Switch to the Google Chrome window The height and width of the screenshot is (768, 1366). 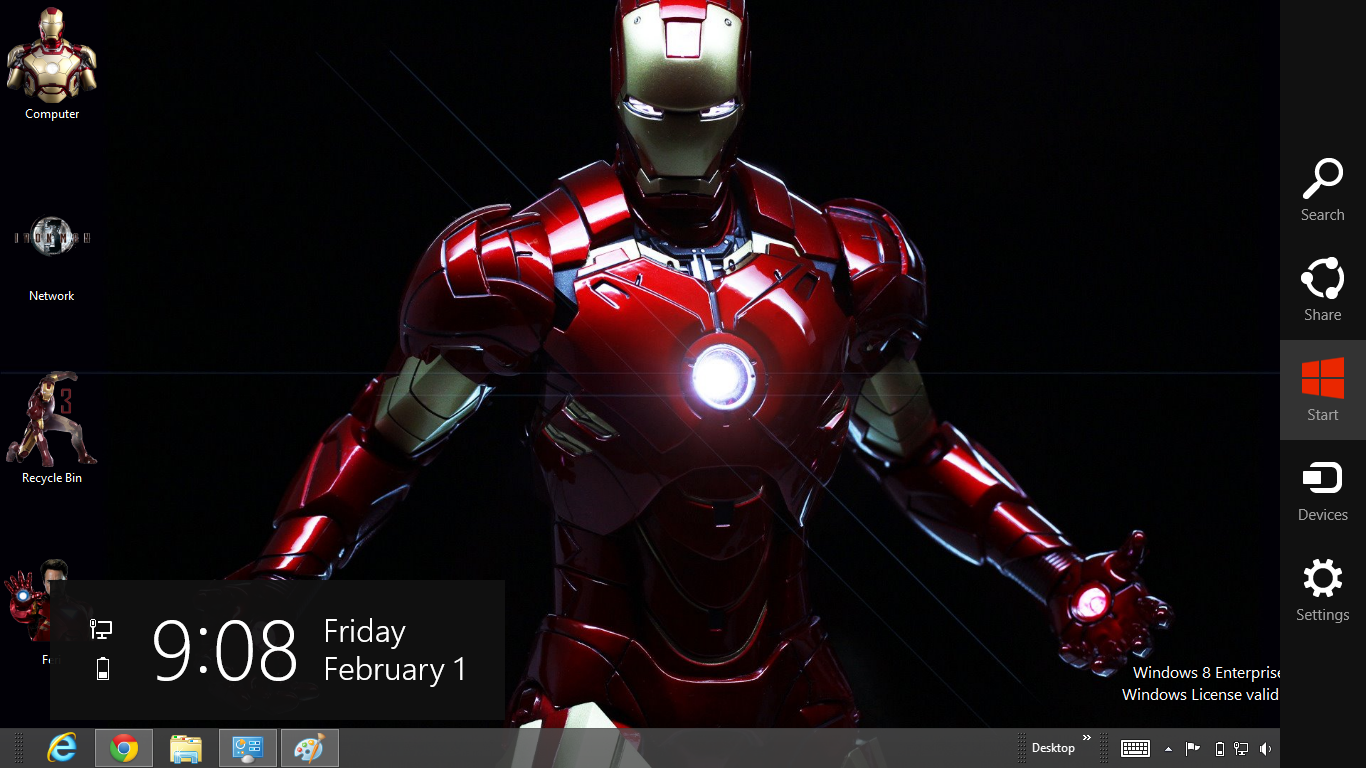click(124, 748)
